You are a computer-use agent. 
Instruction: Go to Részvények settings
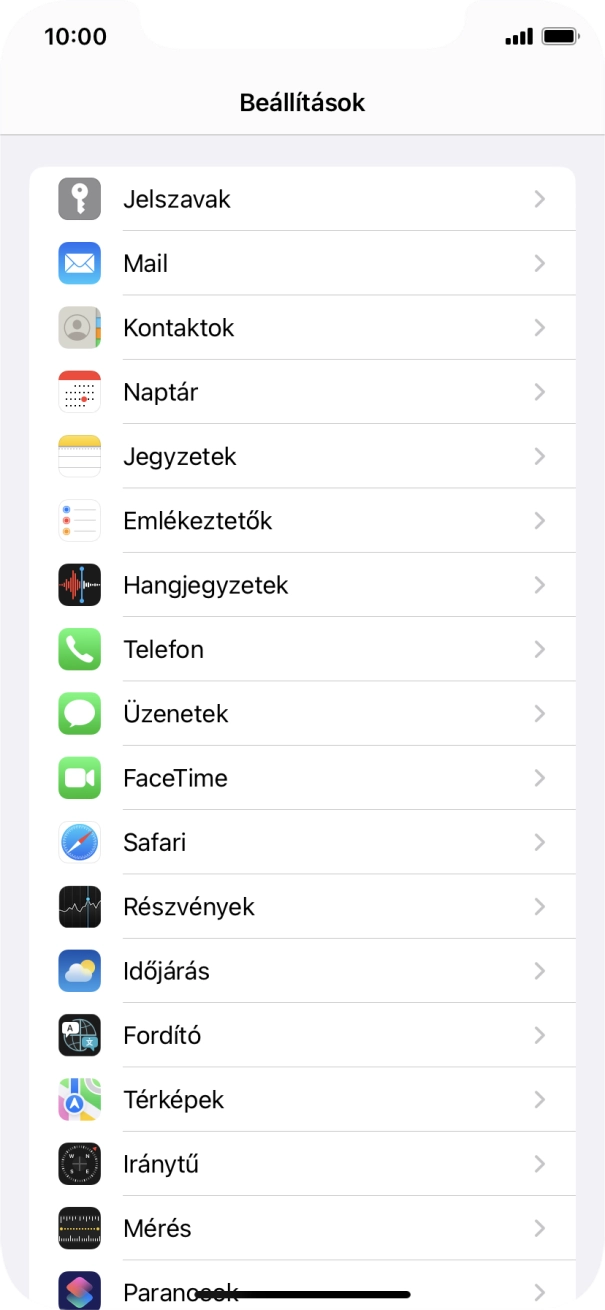tap(302, 907)
